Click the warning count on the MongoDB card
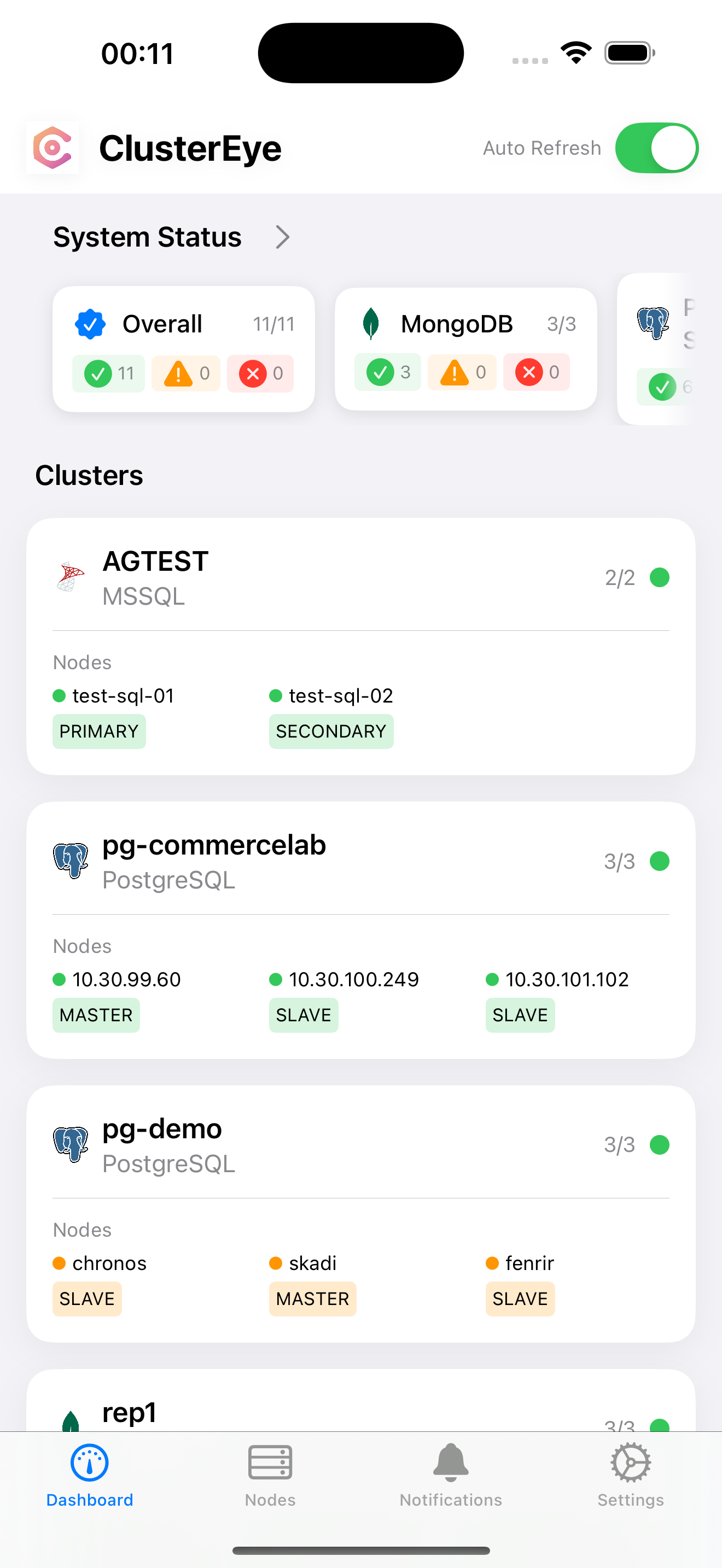This screenshot has height=1568, width=722. (462, 372)
